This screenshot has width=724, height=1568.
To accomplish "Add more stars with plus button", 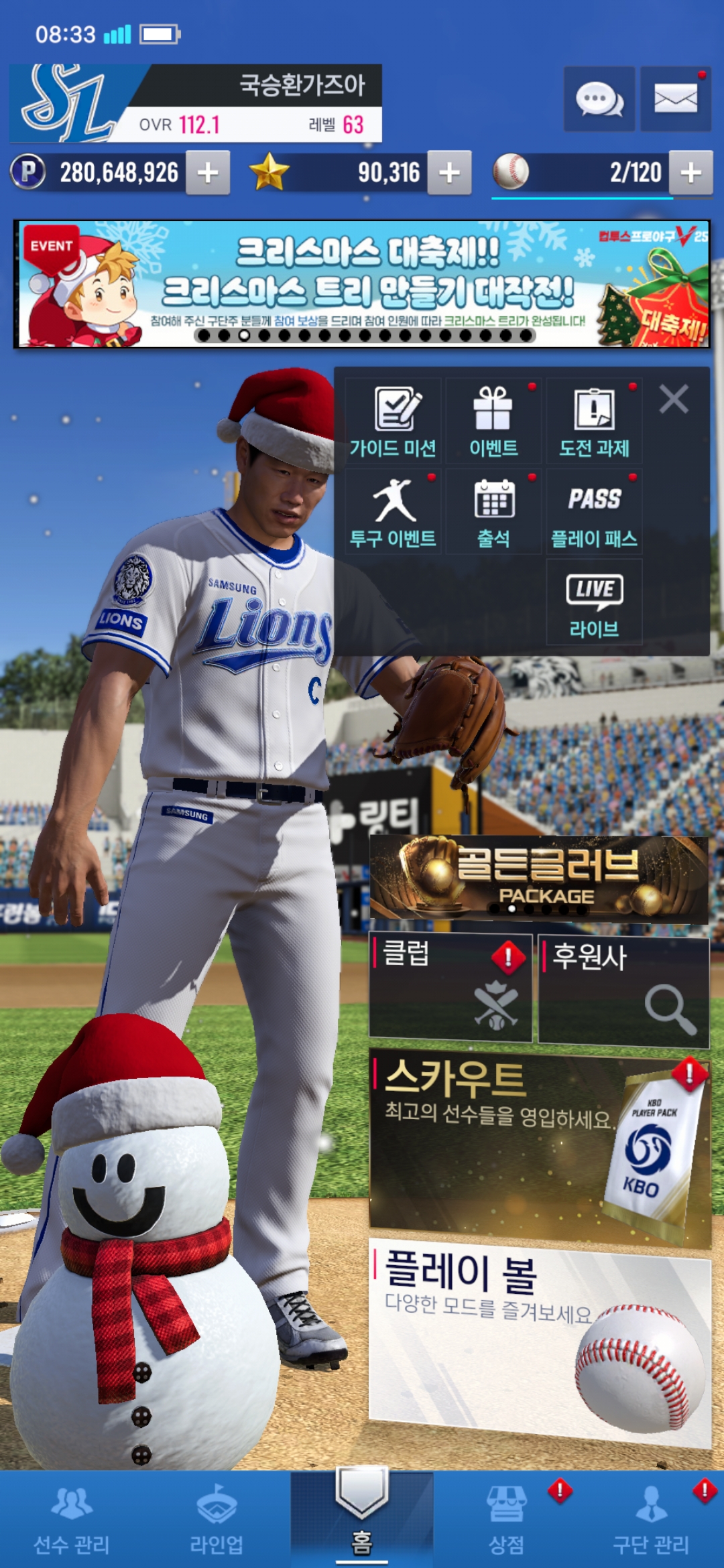I will (449, 173).
